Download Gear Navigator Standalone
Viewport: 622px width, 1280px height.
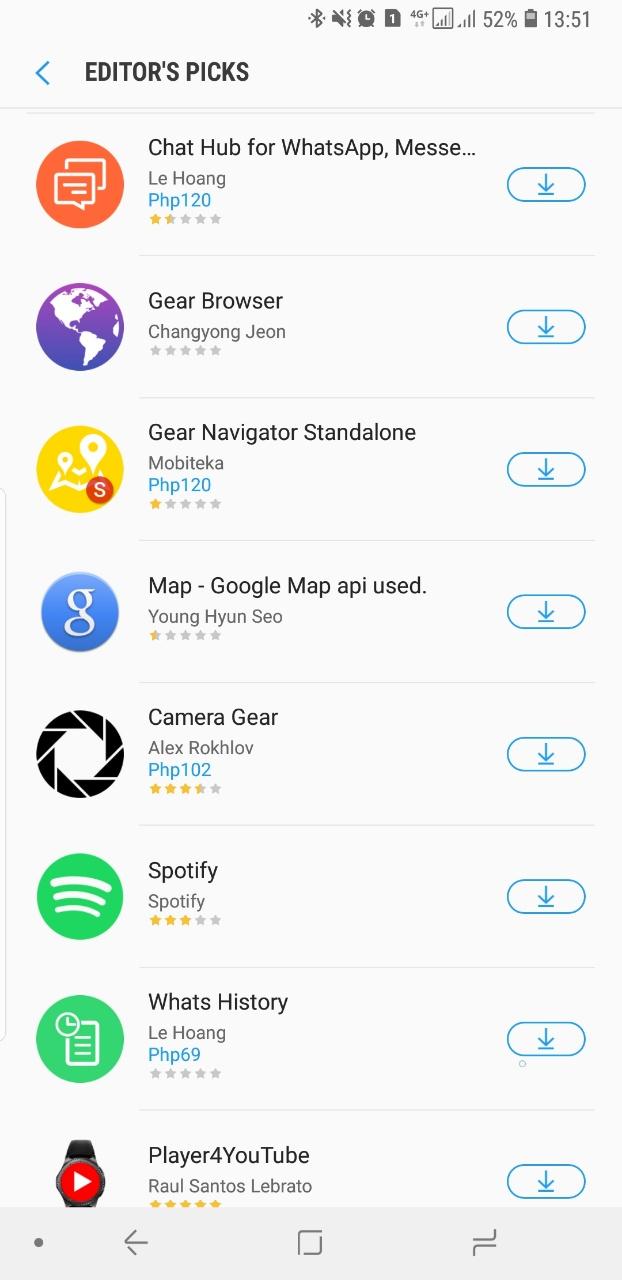tap(546, 469)
